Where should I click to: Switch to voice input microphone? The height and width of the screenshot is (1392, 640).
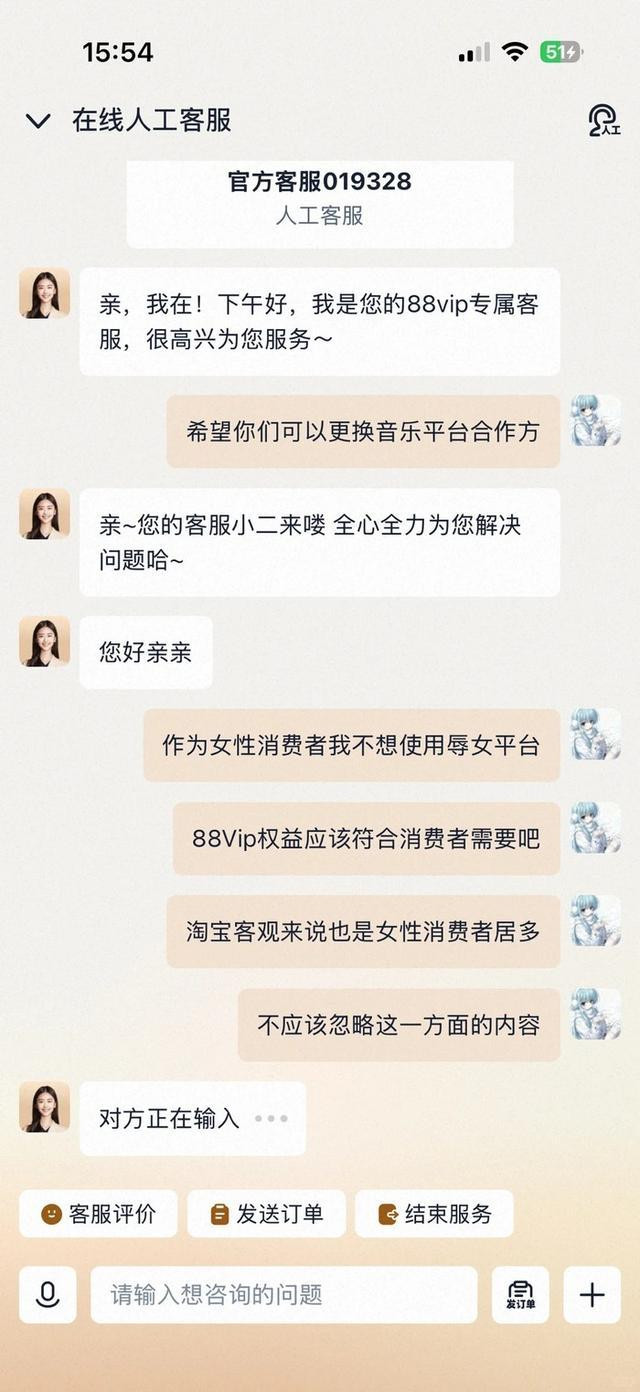[x=47, y=1295]
